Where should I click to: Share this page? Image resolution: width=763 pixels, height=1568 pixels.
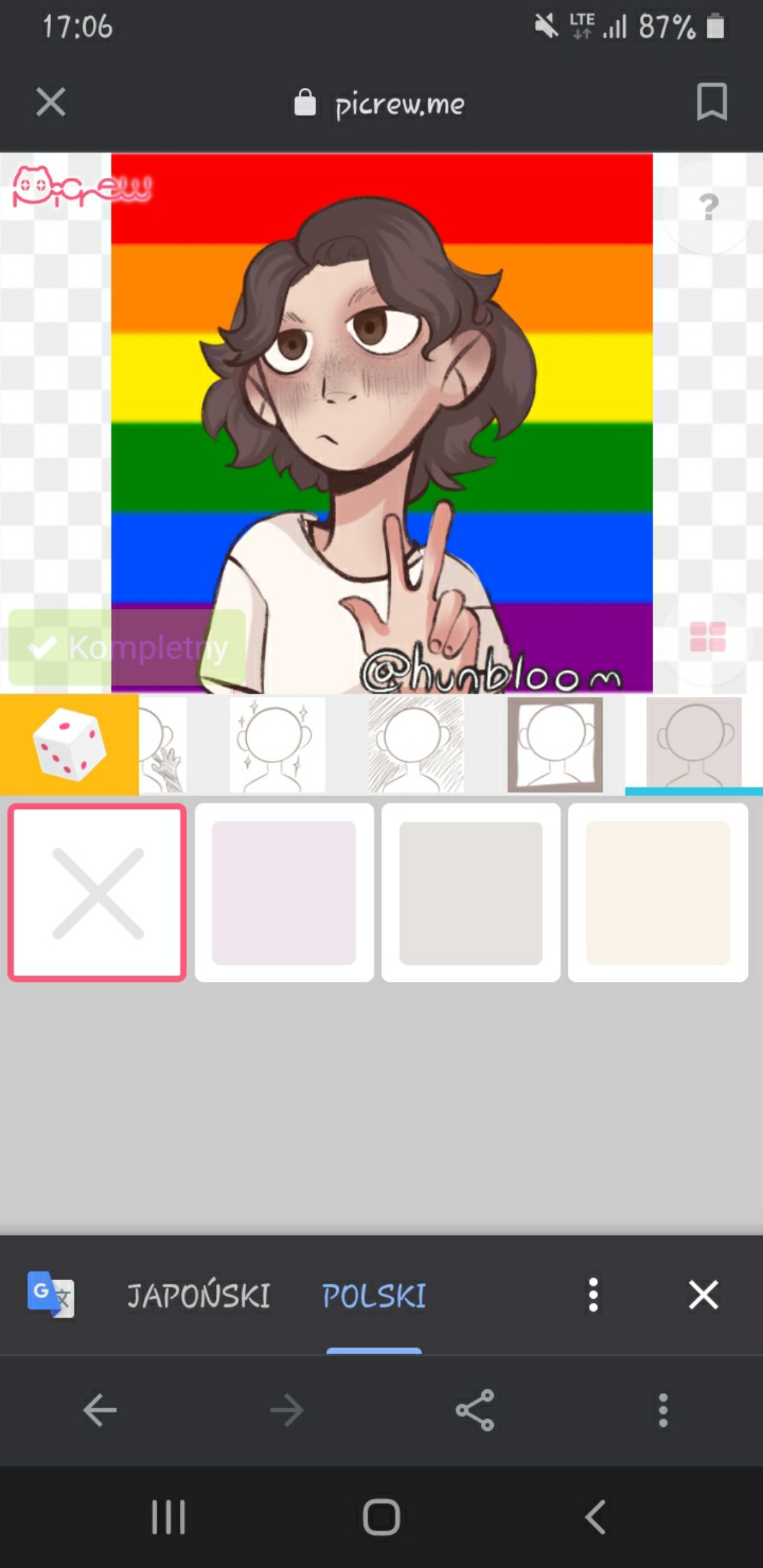tap(475, 1410)
